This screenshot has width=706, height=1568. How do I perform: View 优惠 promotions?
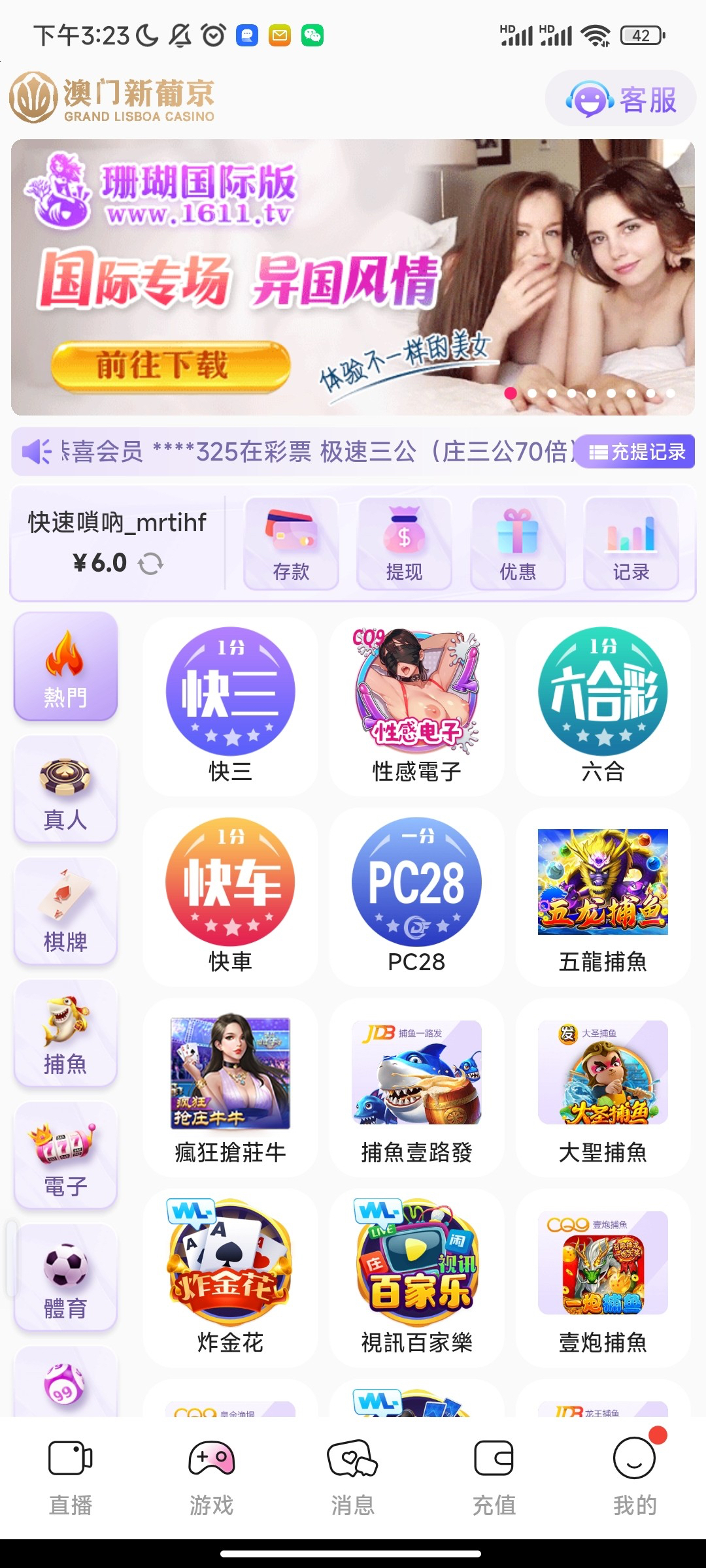click(x=518, y=544)
